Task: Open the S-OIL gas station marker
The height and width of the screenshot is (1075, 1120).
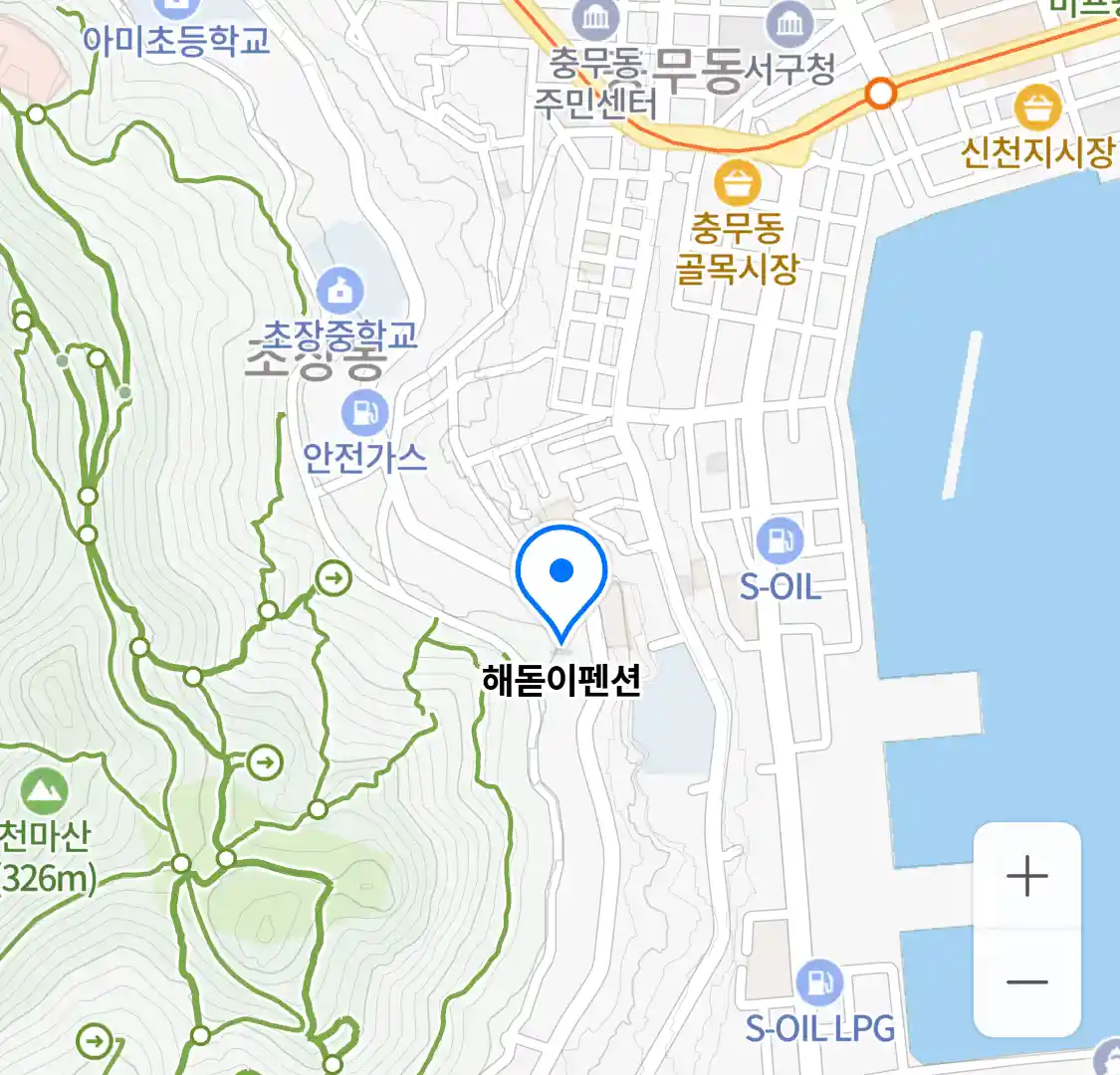Action: point(780,542)
